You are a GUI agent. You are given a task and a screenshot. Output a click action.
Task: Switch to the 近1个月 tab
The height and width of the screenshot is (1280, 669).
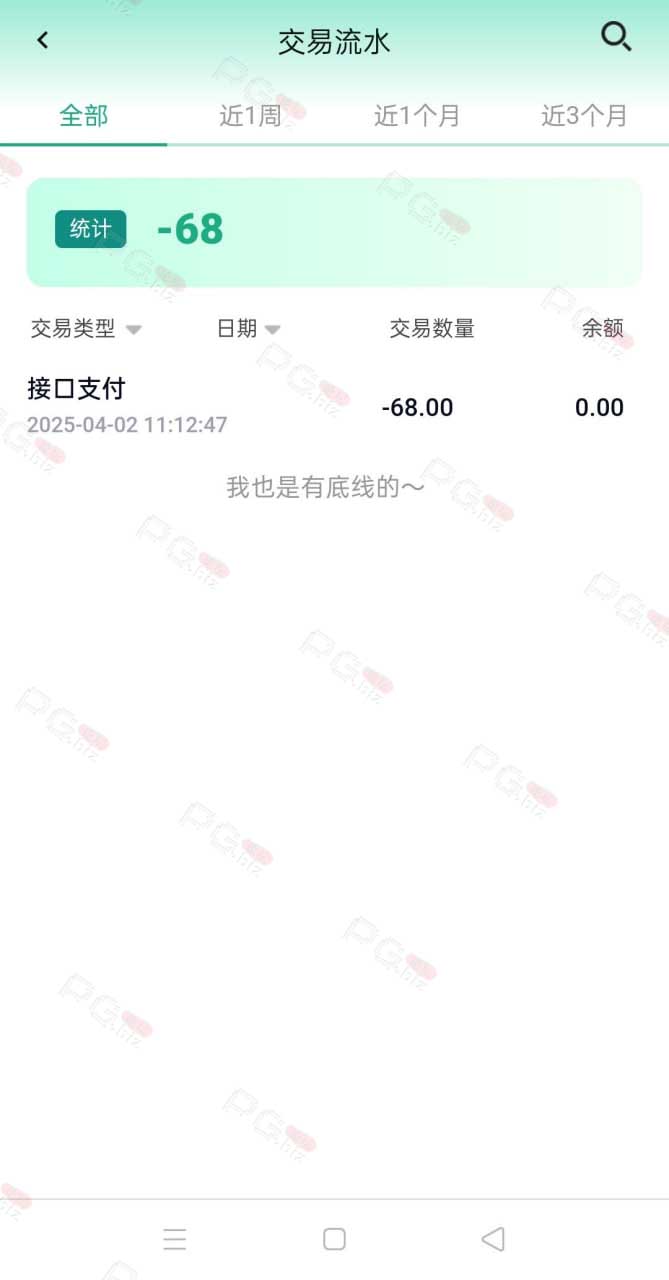(x=418, y=116)
